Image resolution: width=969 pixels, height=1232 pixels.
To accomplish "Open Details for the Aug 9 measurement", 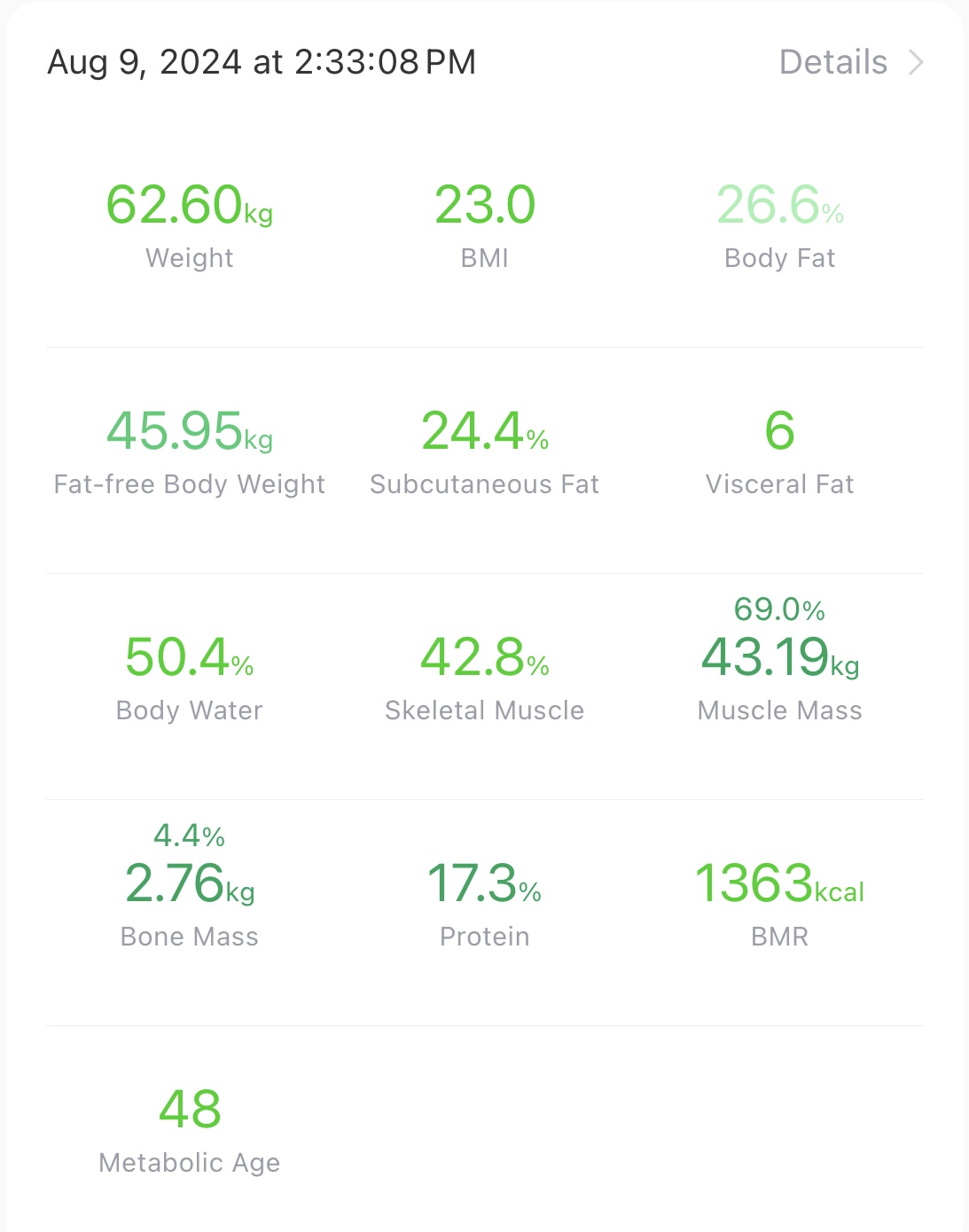I will pyautogui.click(x=849, y=63).
